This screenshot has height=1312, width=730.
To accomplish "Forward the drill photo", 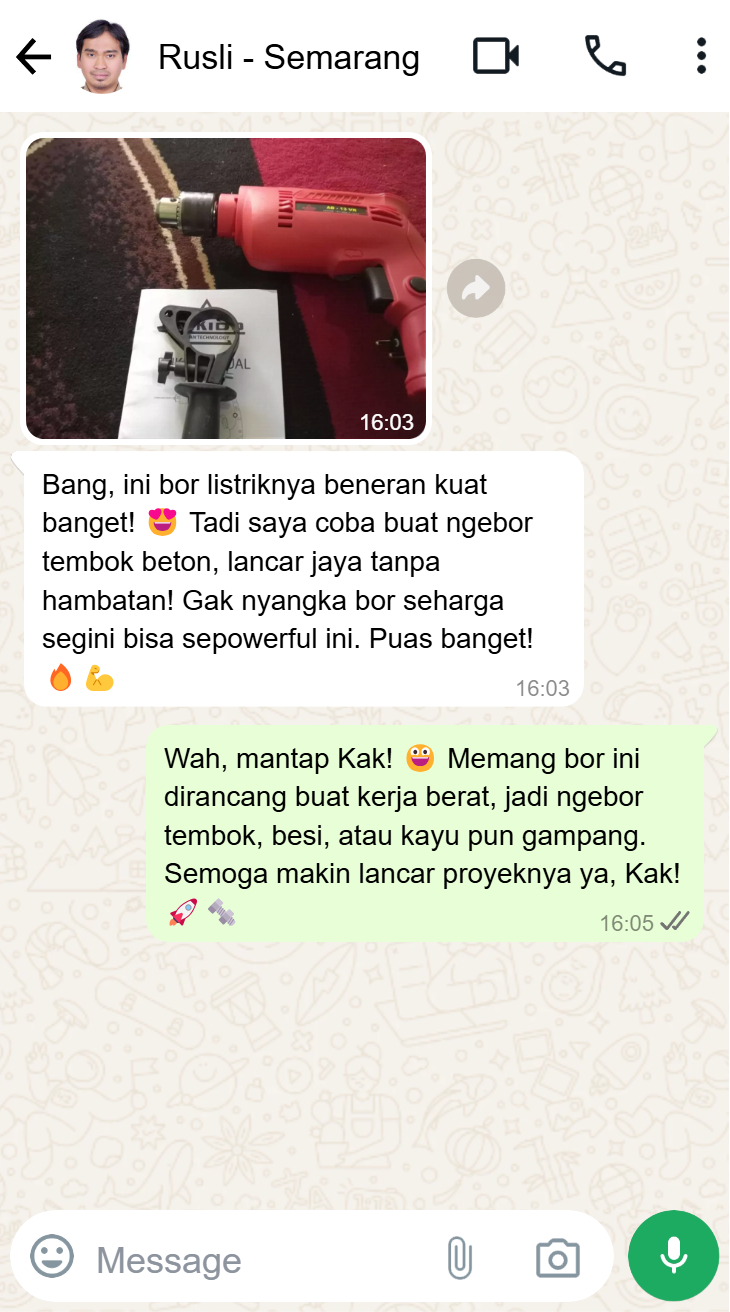I will click(476, 289).
